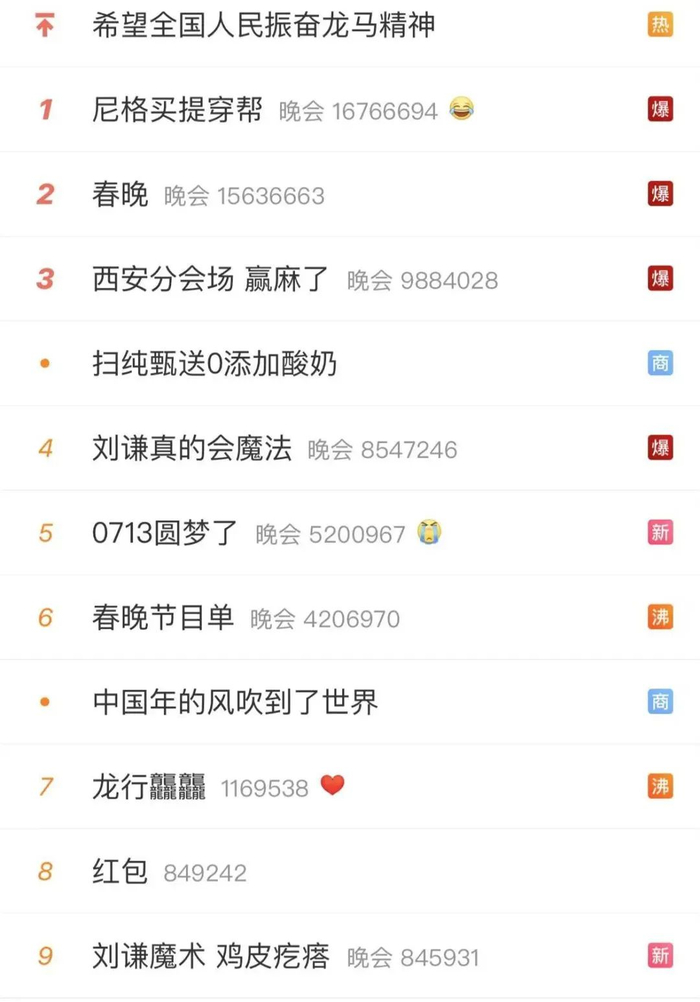Select the topic 刘谦真的会魔法
Viewport: 700px width, 1002px height.
point(192,448)
